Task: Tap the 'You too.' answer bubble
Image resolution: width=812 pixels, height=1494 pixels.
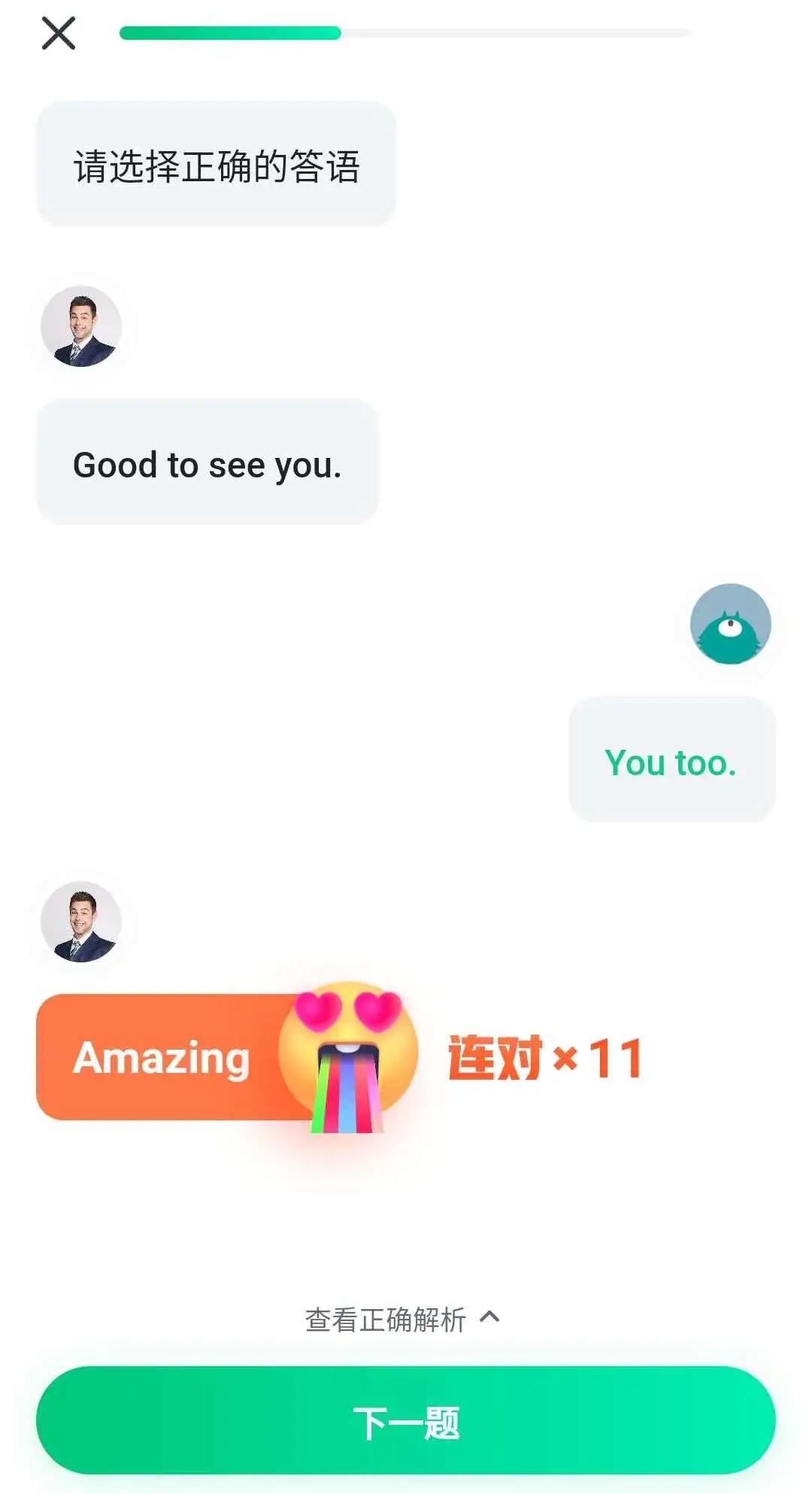Action: (x=671, y=761)
